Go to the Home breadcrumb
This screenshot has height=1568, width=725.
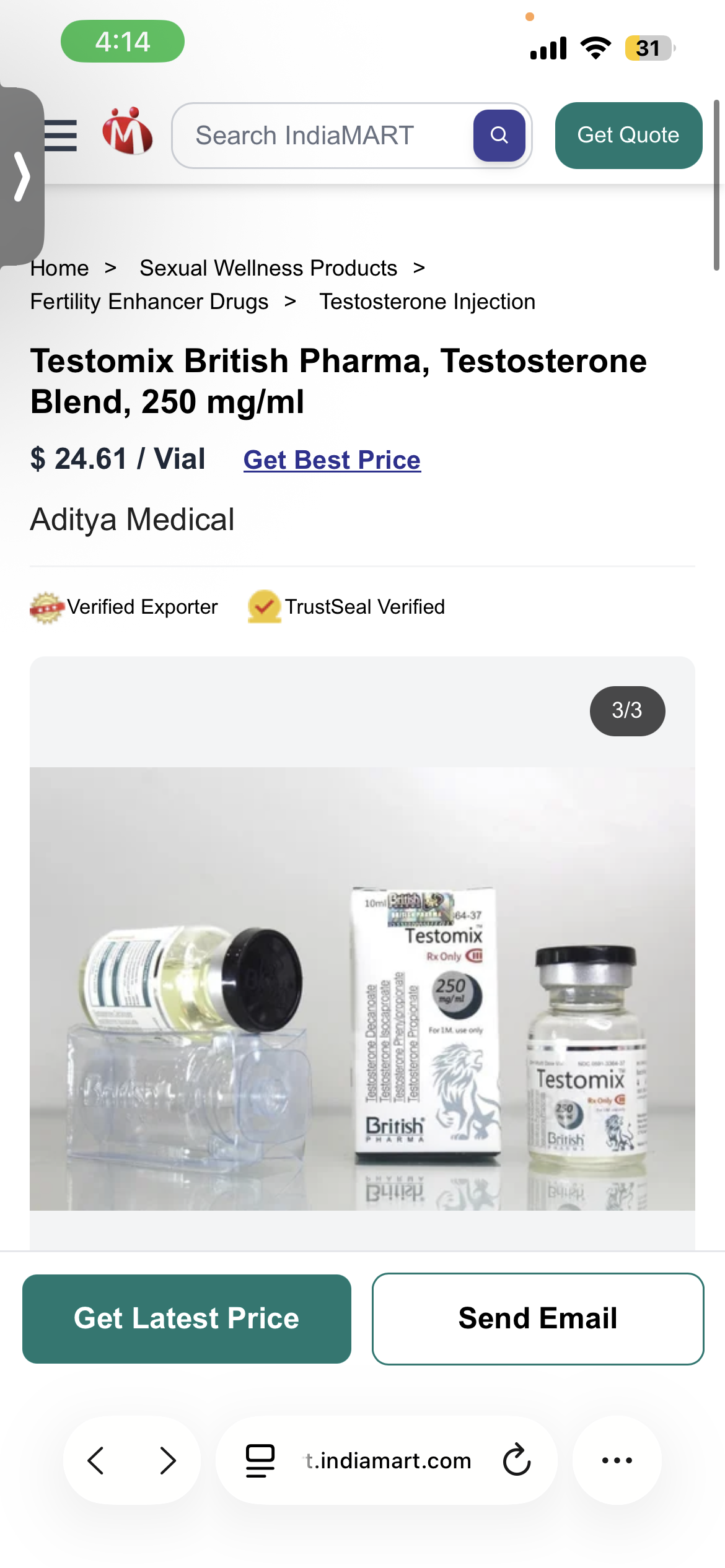(59, 268)
